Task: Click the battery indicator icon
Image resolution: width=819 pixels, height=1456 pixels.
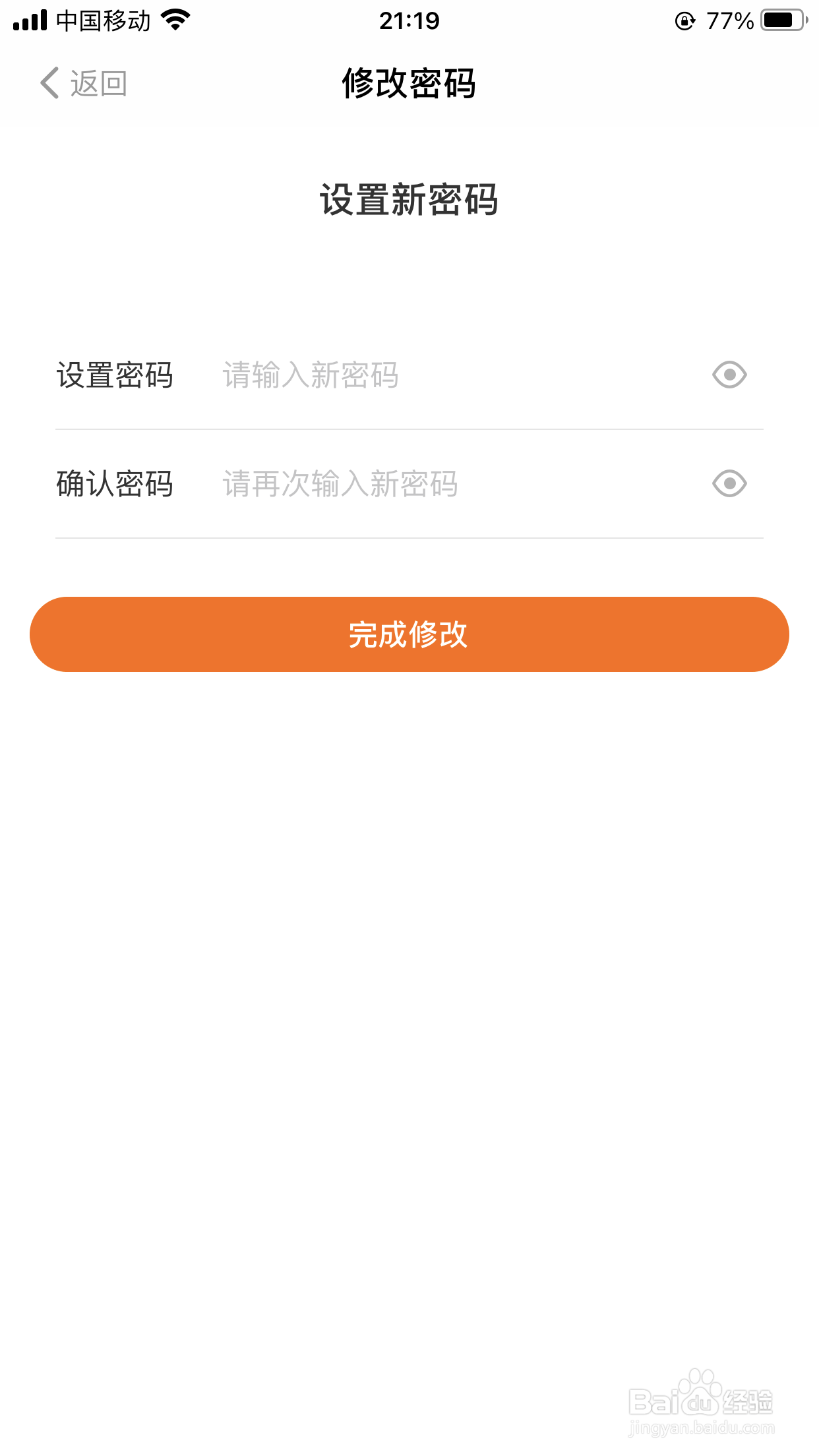Action: [781, 19]
